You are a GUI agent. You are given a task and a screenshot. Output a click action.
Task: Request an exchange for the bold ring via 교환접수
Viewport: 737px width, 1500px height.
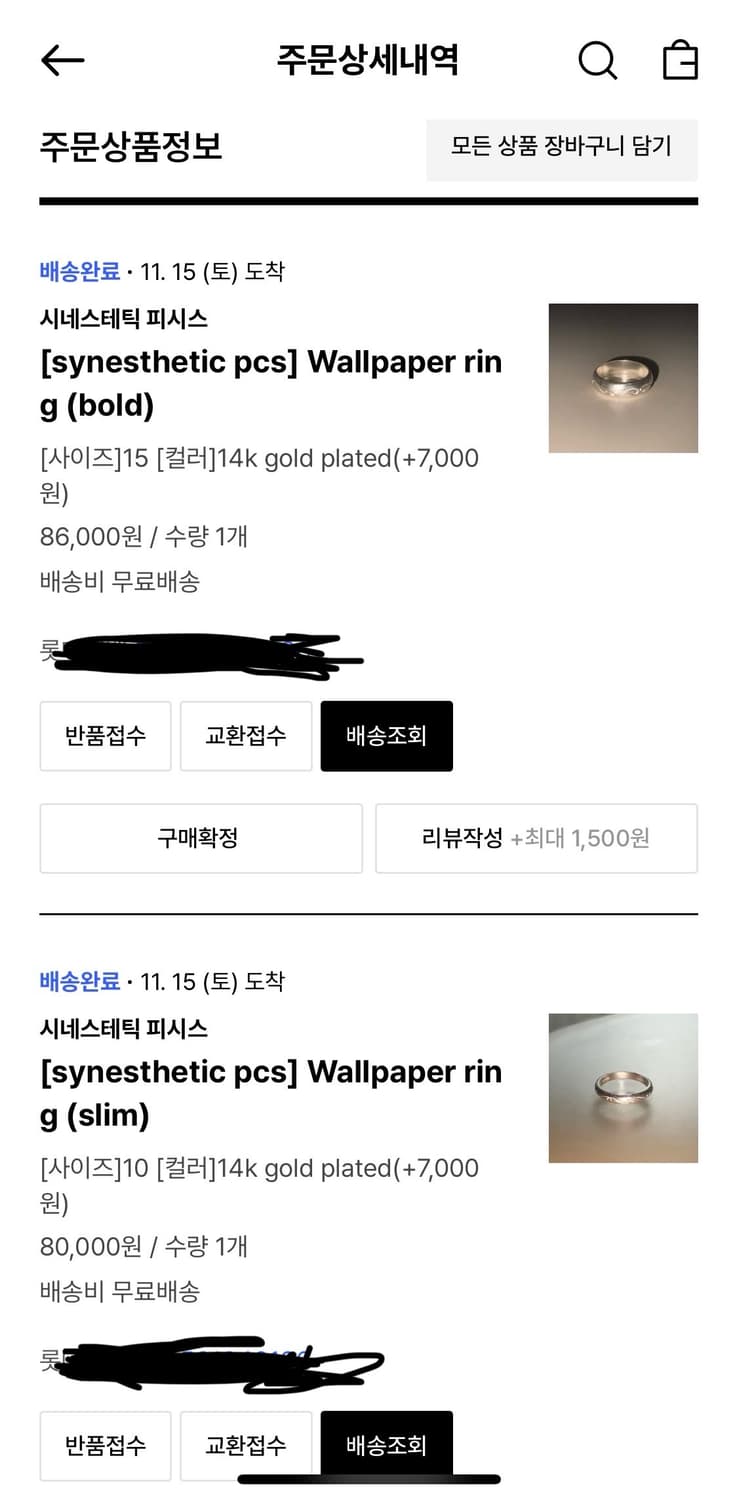click(x=246, y=736)
